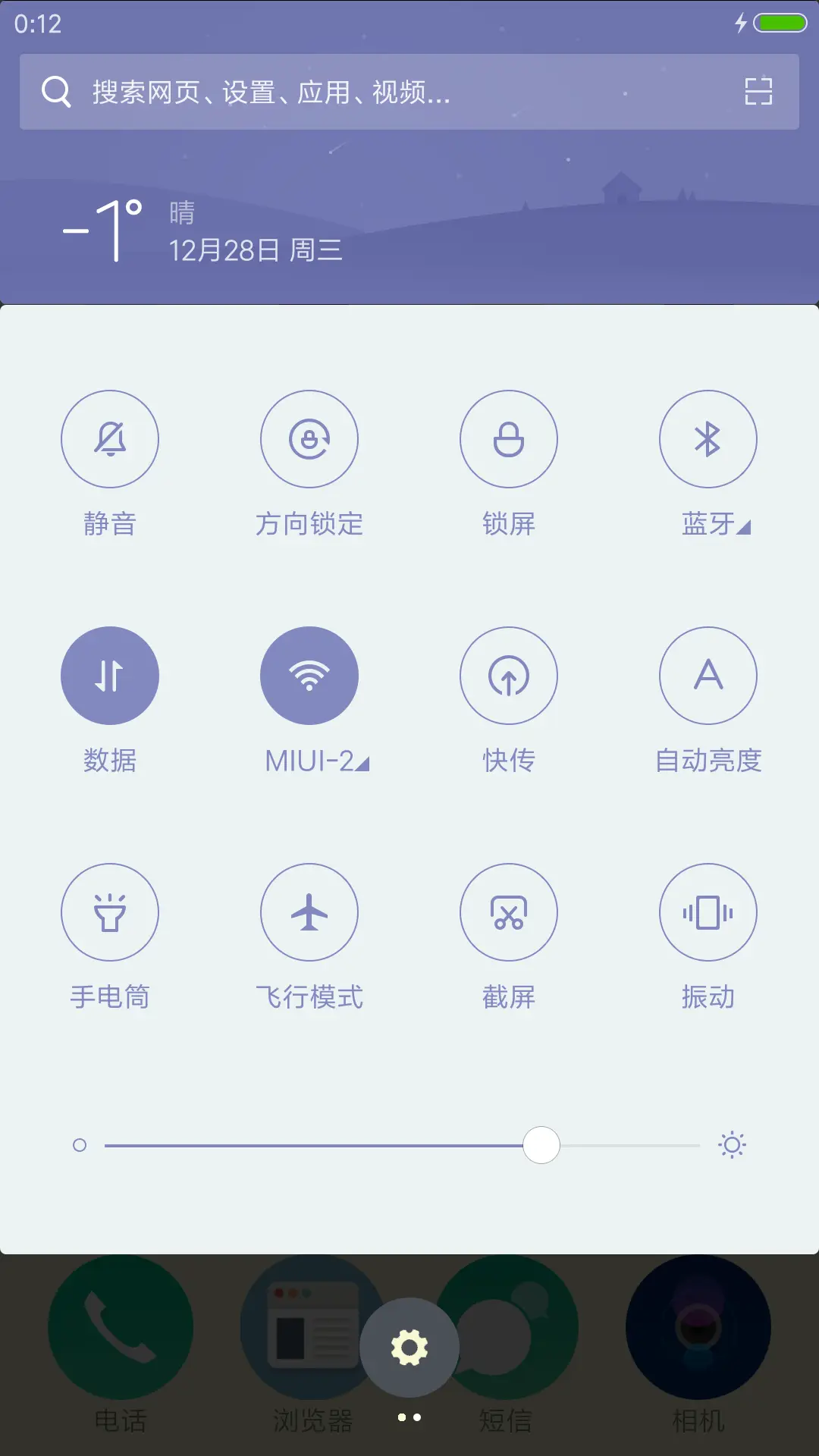The width and height of the screenshot is (819, 1456).
Task: Tap the lock screen 锁屏 tile
Action: pyautogui.click(x=509, y=438)
